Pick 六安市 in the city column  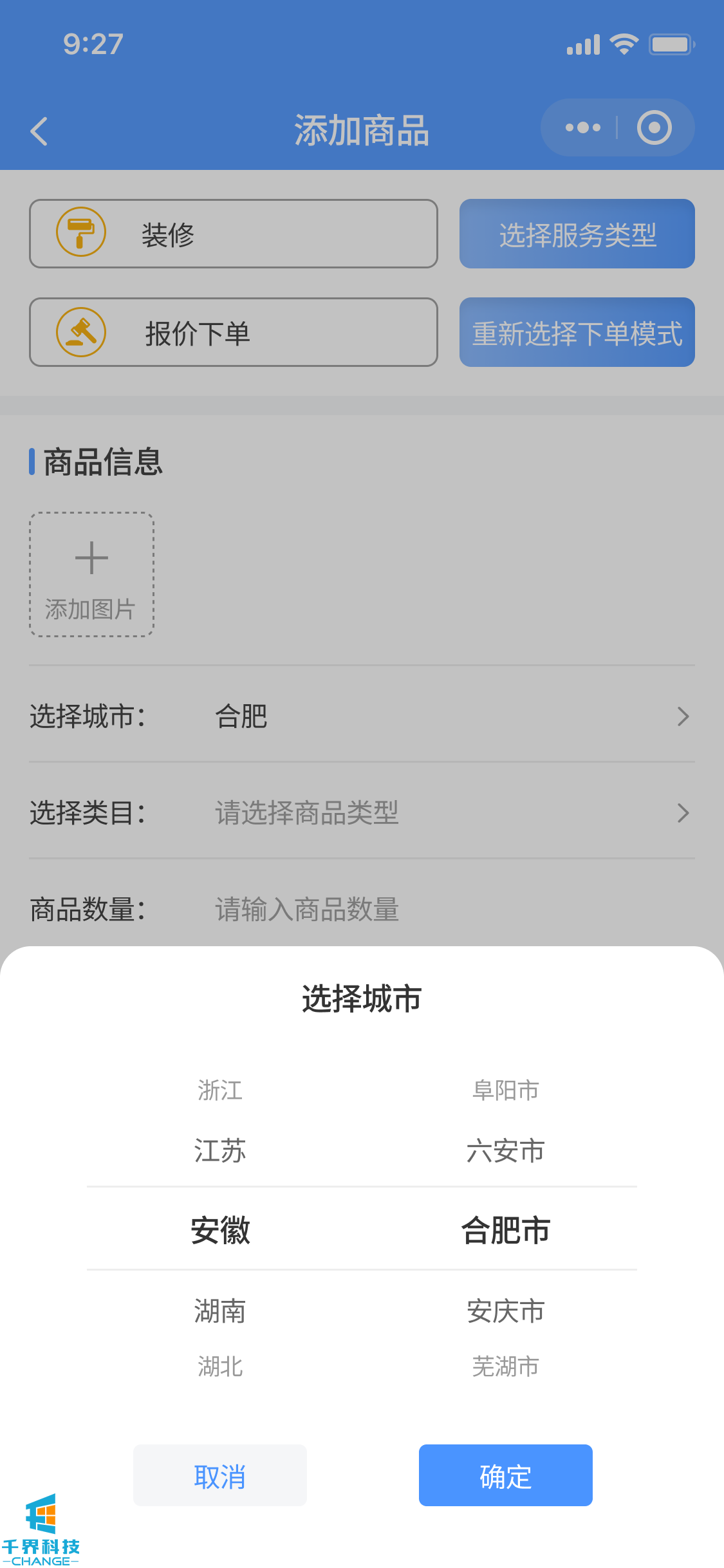coord(505,1150)
